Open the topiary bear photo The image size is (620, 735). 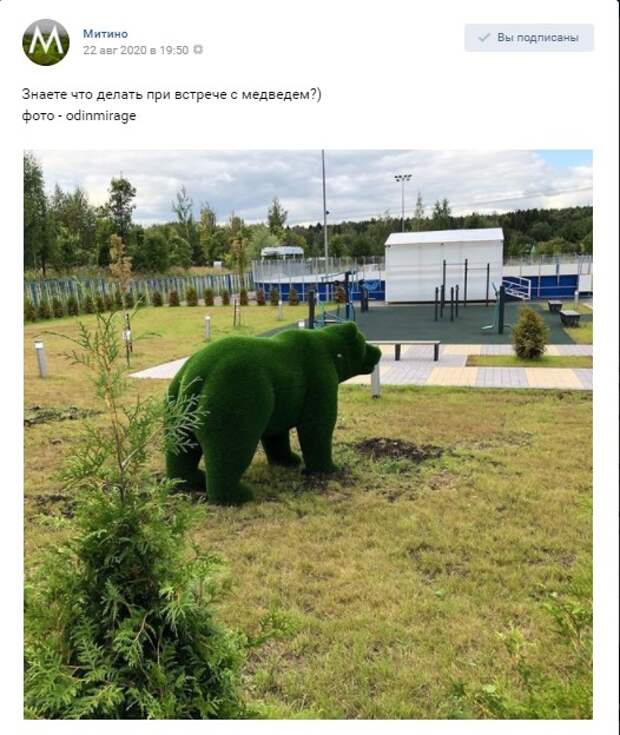pos(308,434)
